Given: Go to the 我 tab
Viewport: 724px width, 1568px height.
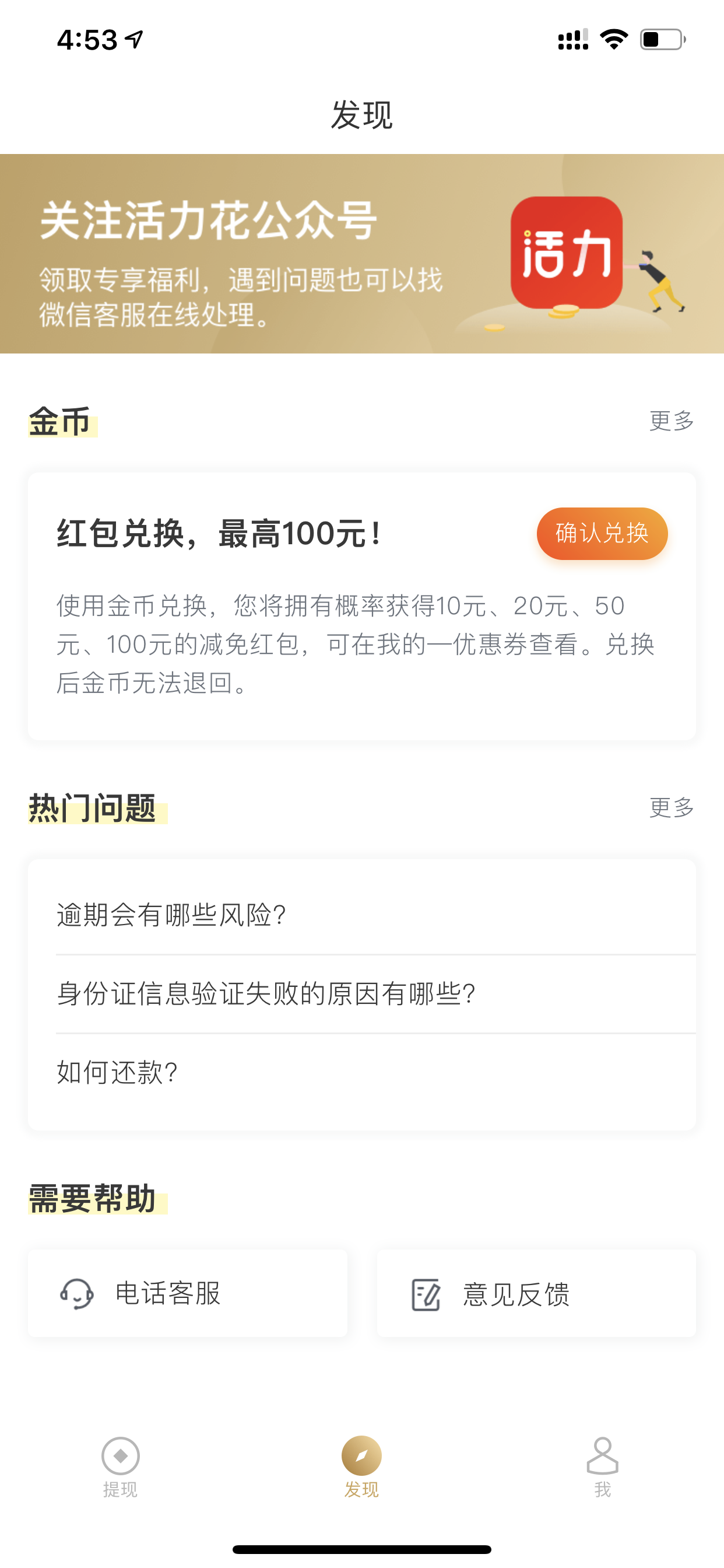Looking at the screenshot, I should (603, 1468).
